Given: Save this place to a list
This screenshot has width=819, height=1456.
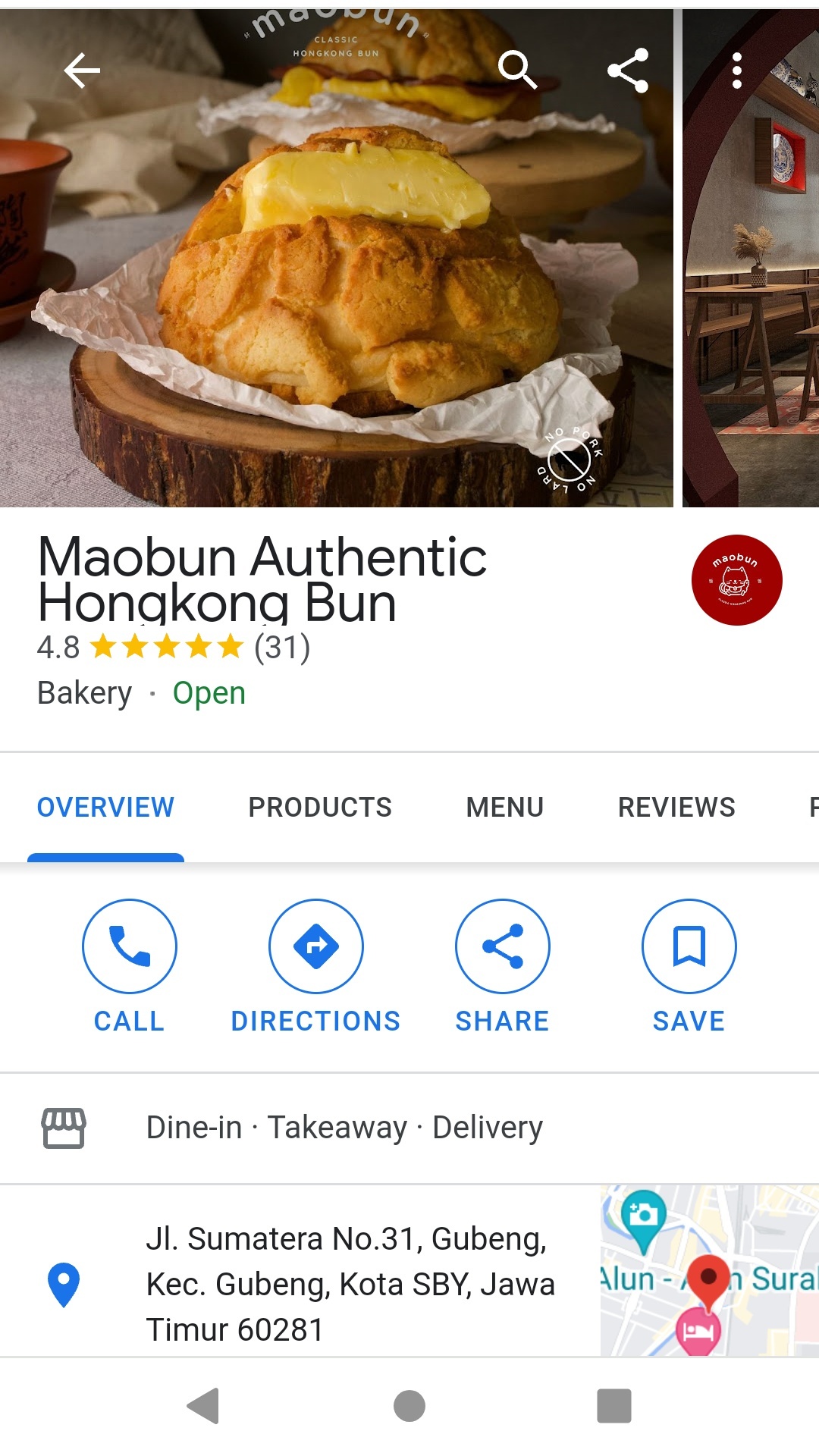Looking at the screenshot, I should click(689, 967).
